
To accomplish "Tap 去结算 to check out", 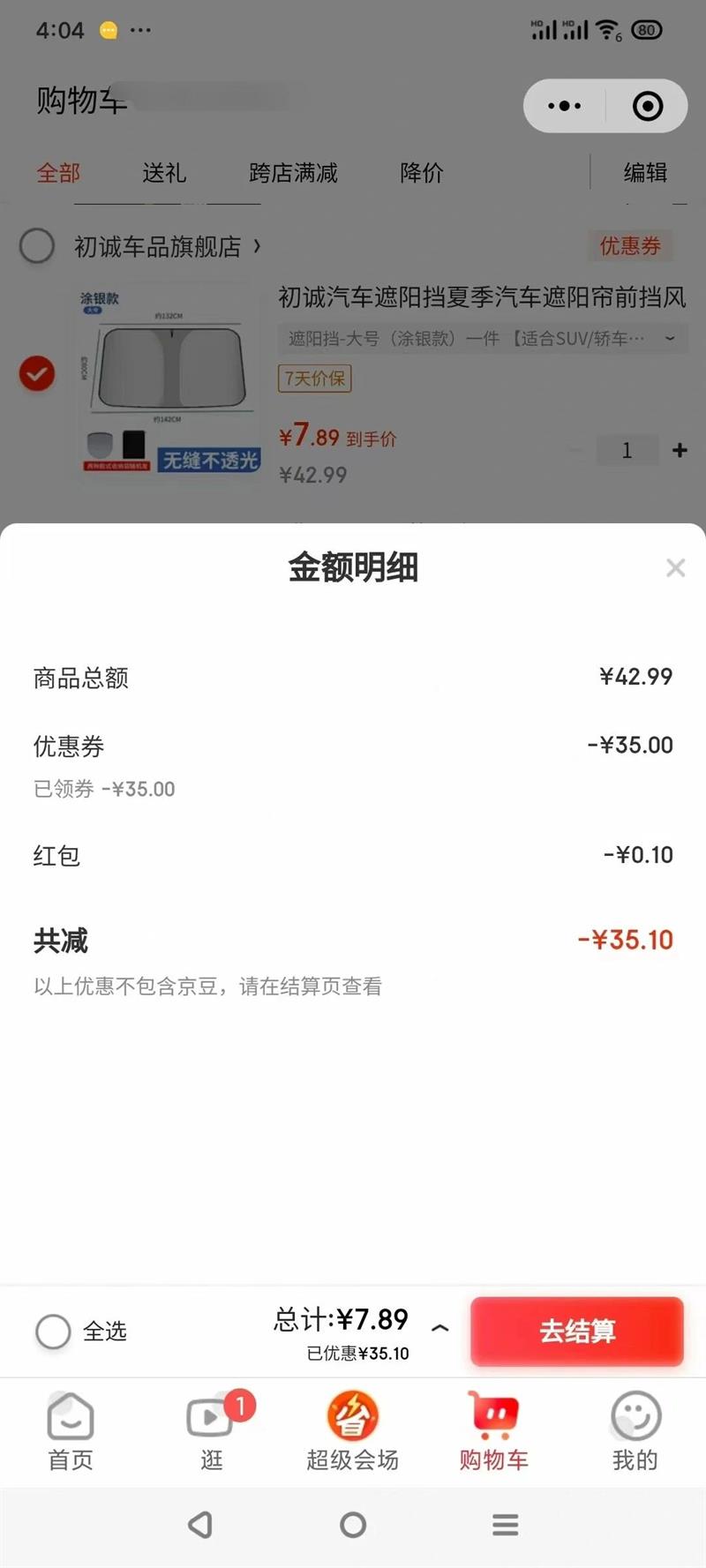I will click(577, 1331).
